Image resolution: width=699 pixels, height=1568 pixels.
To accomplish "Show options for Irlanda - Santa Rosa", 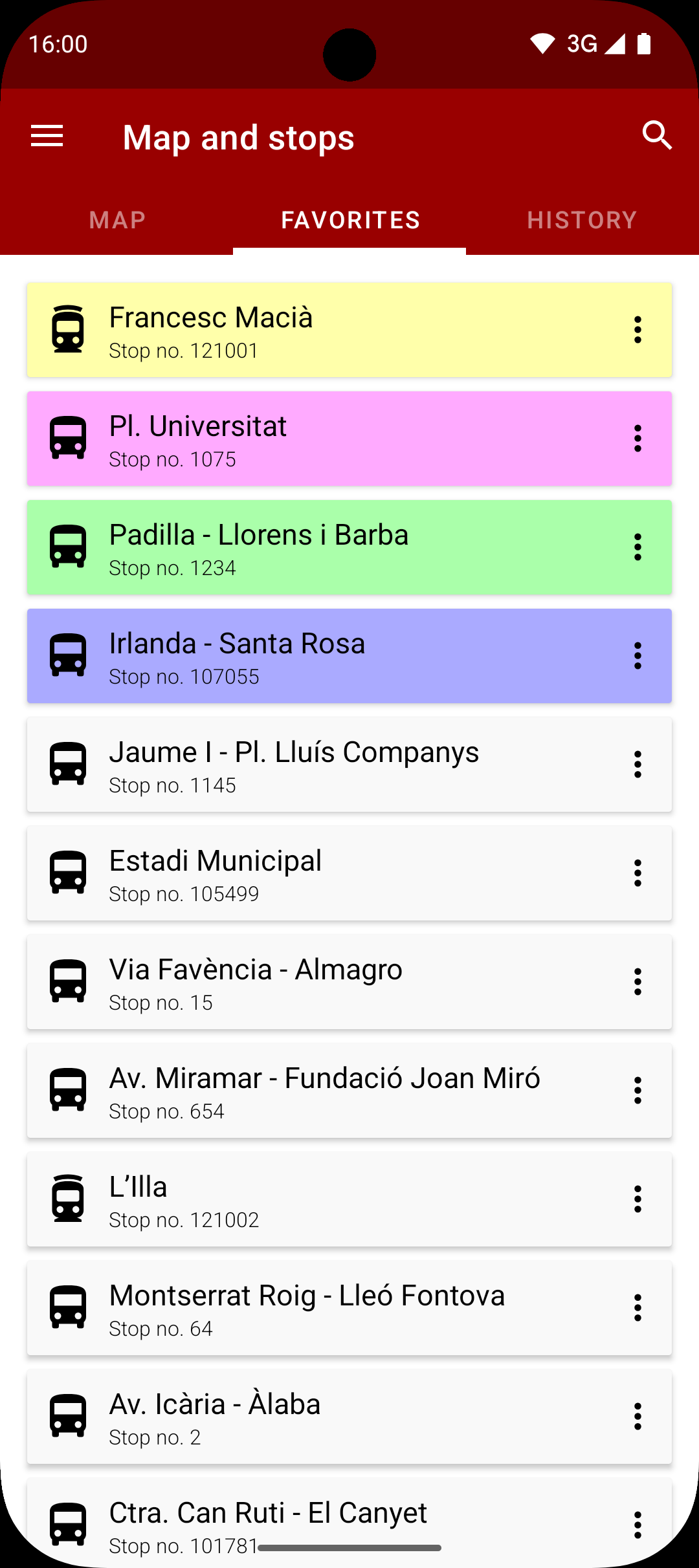I will click(x=638, y=656).
